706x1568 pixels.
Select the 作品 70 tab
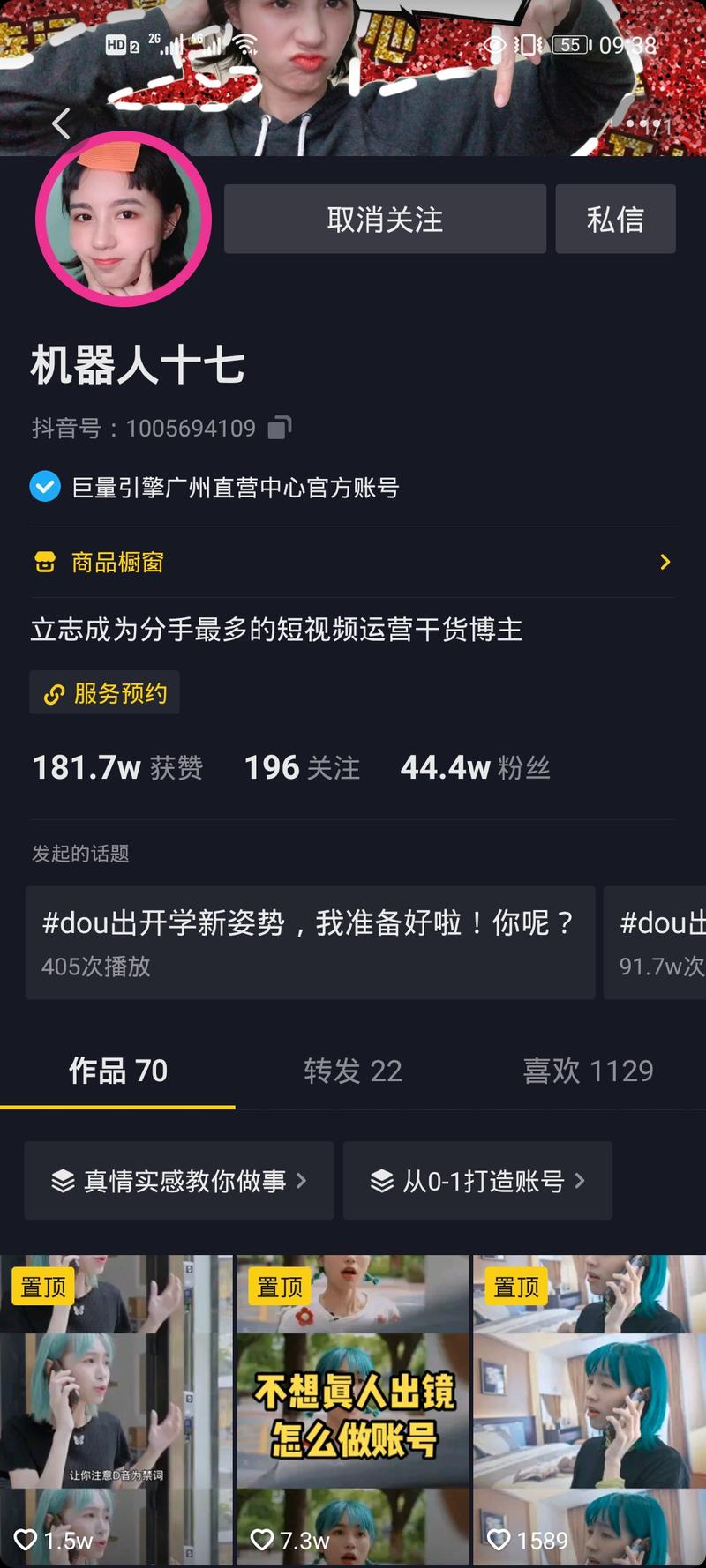click(118, 1071)
